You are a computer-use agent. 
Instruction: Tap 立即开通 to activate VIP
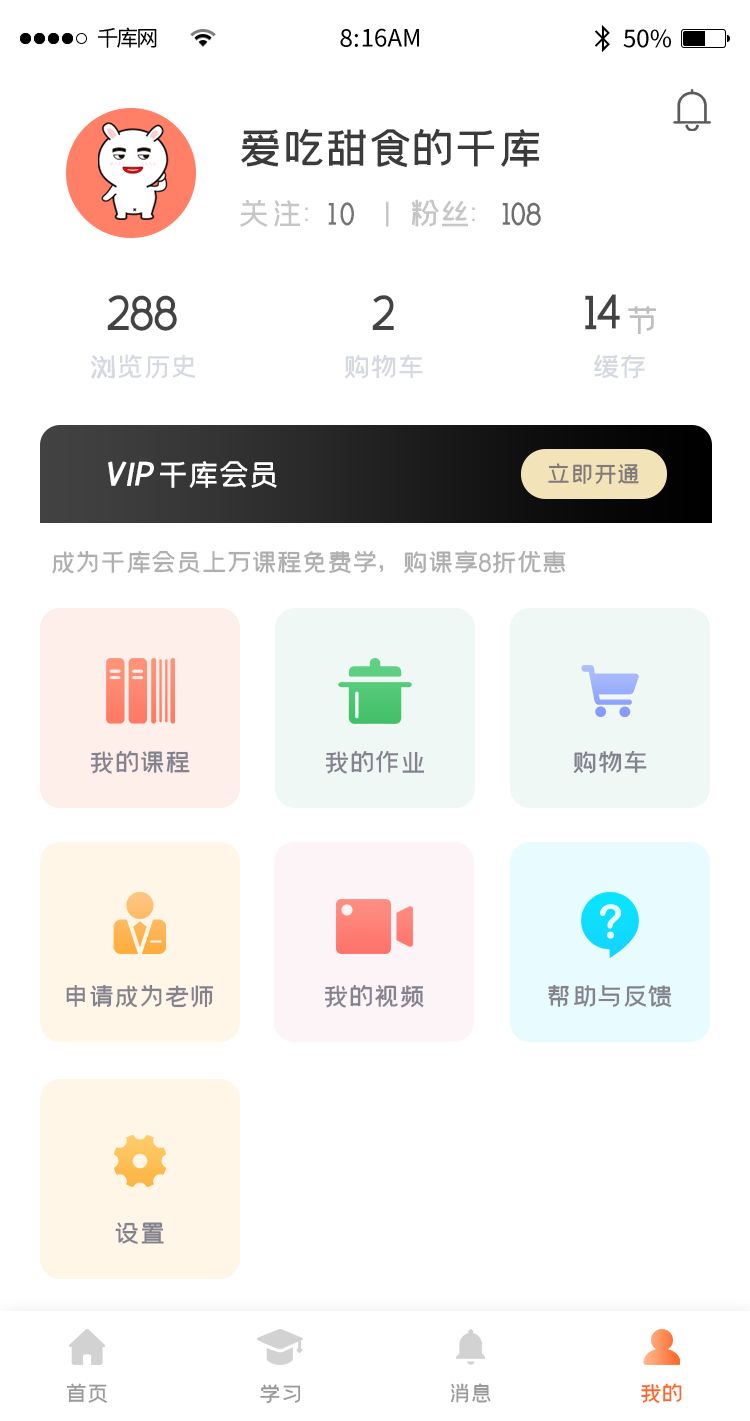tap(593, 474)
